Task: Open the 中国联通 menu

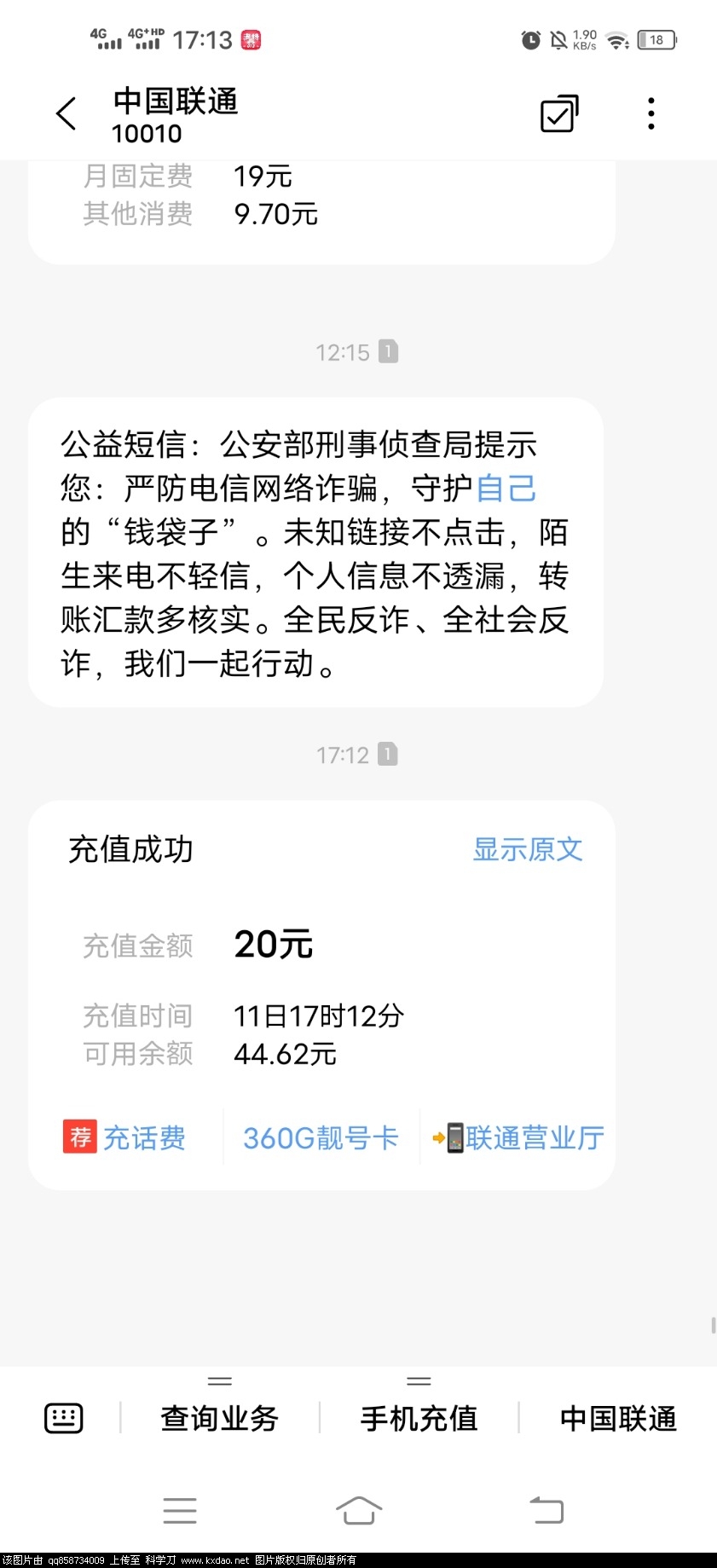Action: click(618, 1418)
